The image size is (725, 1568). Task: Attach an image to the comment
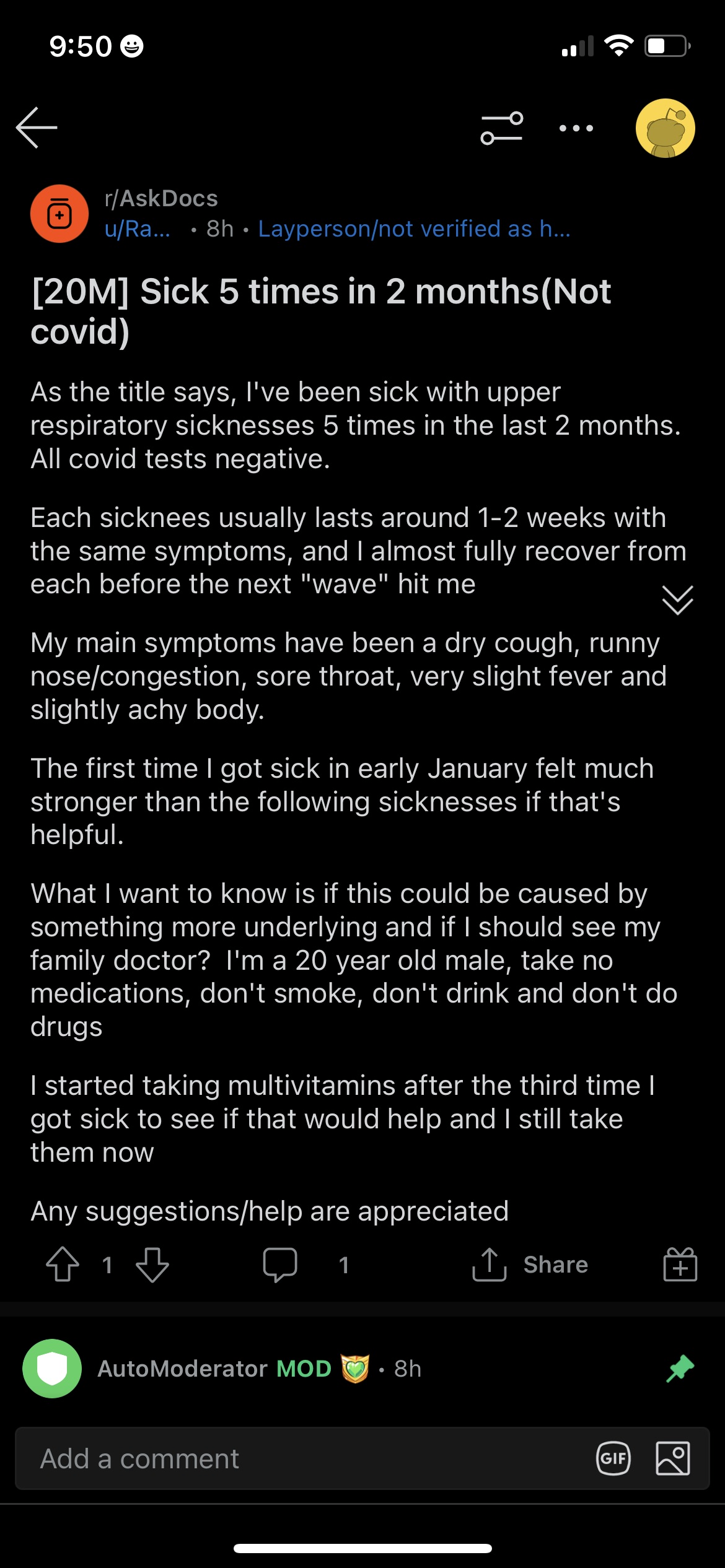[x=672, y=1458]
